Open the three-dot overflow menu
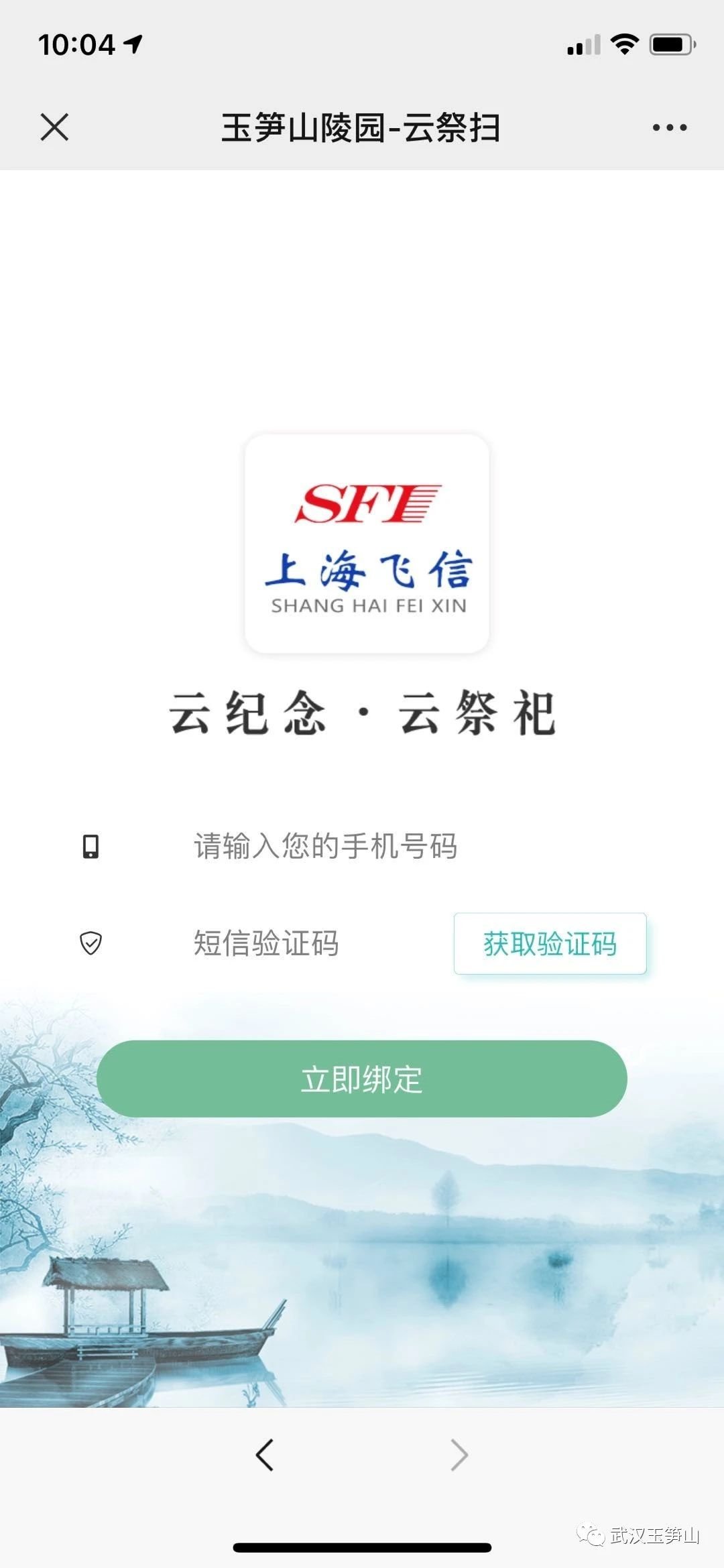Image resolution: width=724 pixels, height=1568 pixels. tap(669, 127)
